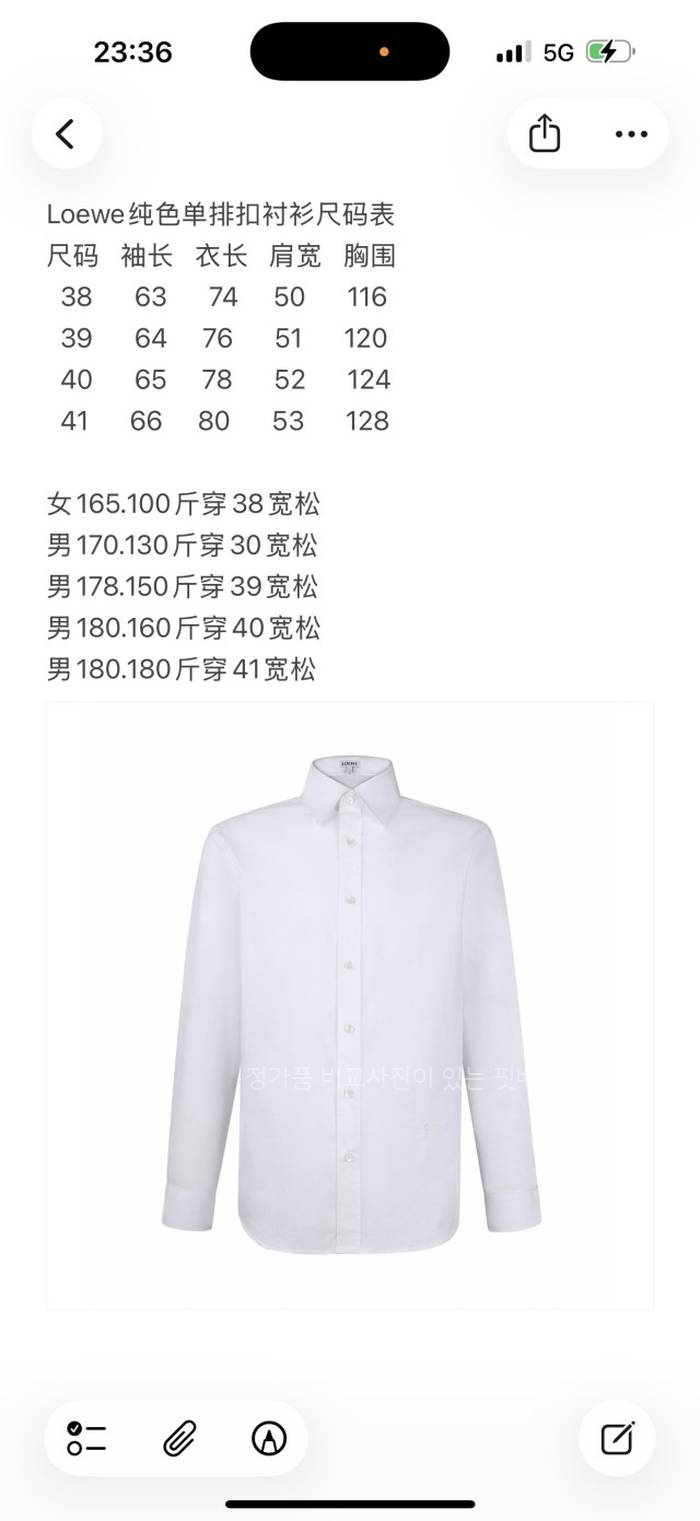Go back to the notes list
Viewport: 700px width, 1521px height.
(66, 134)
